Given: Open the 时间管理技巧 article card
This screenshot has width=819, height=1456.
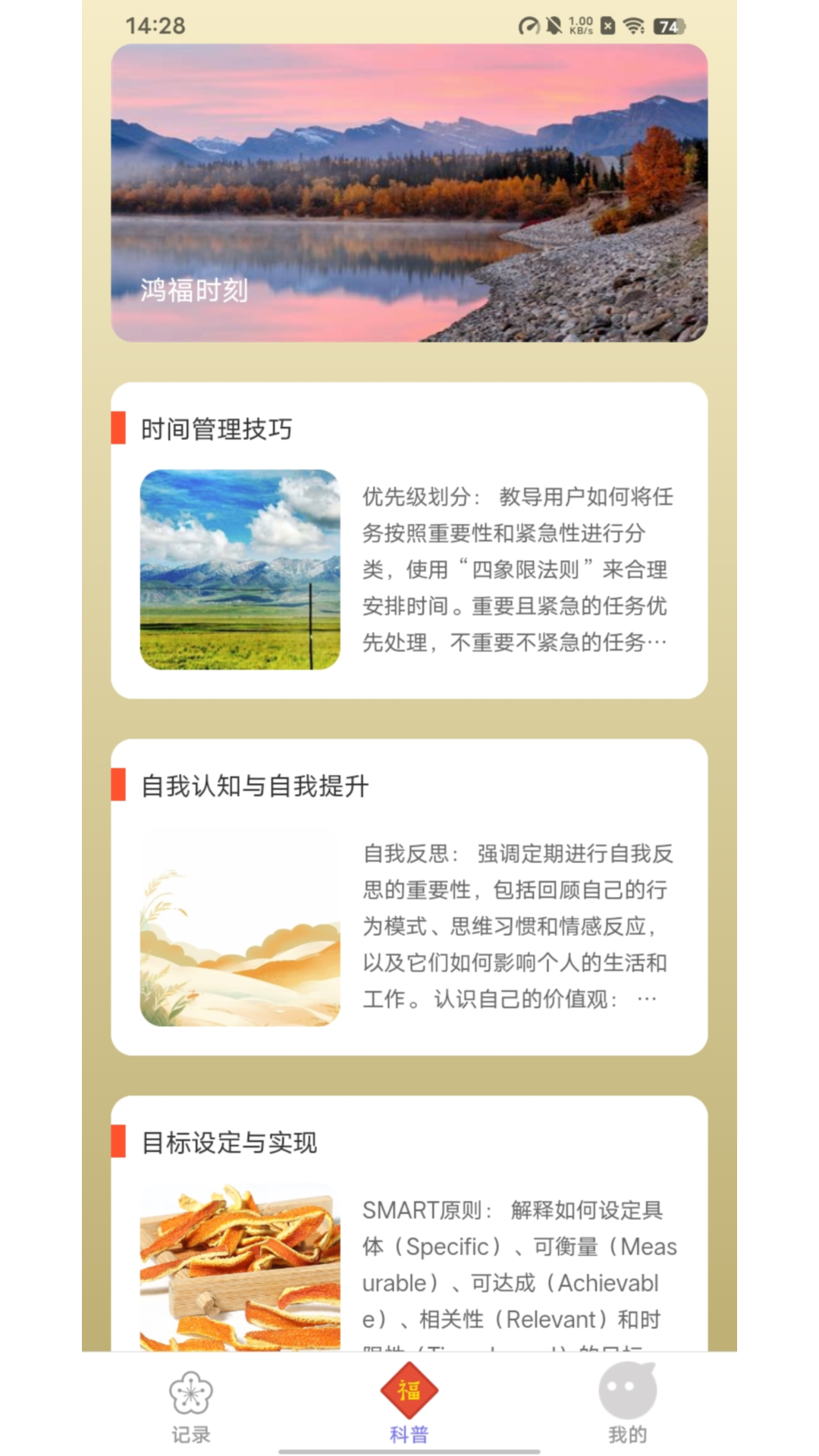Looking at the screenshot, I should 409,540.
